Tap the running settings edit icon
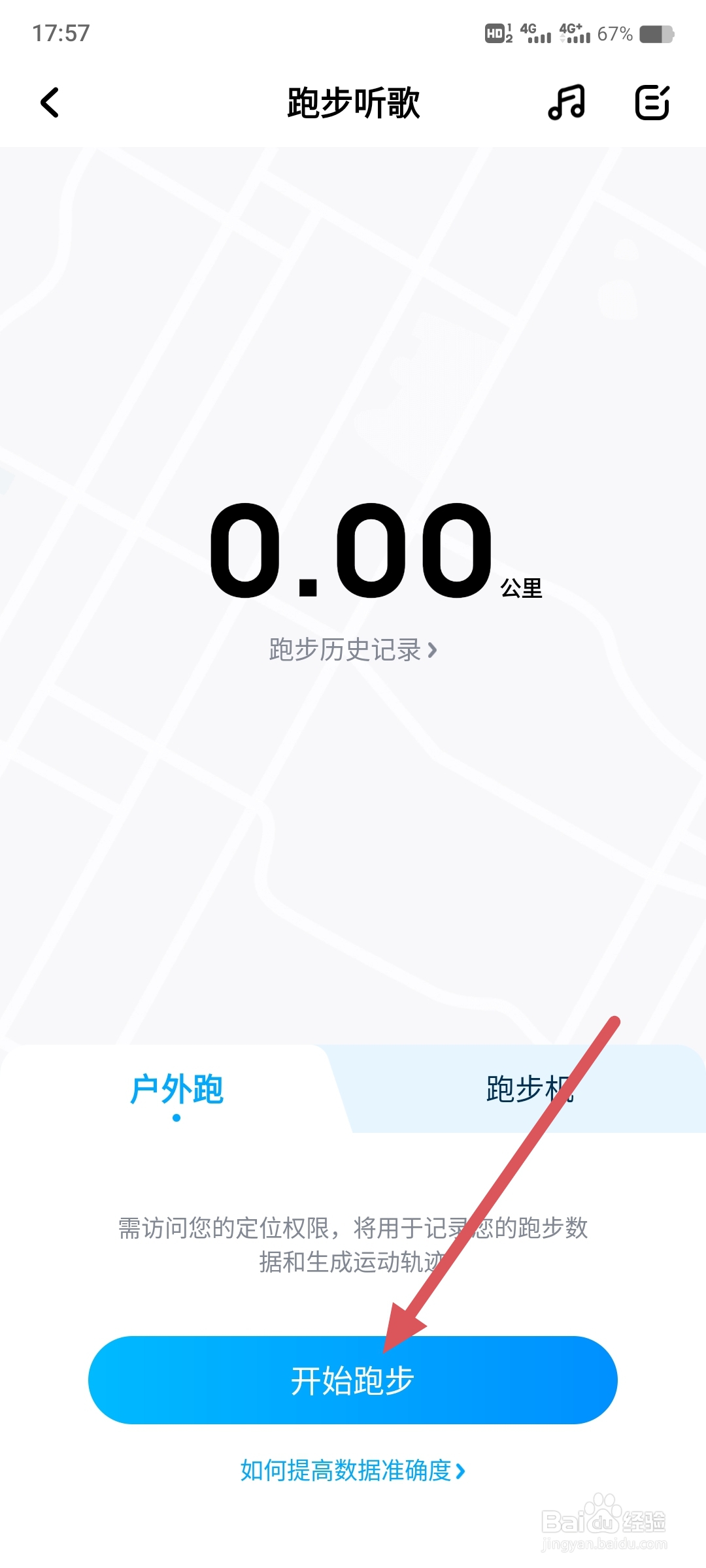Viewport: 706px width, 1568px height. [652, 103]
